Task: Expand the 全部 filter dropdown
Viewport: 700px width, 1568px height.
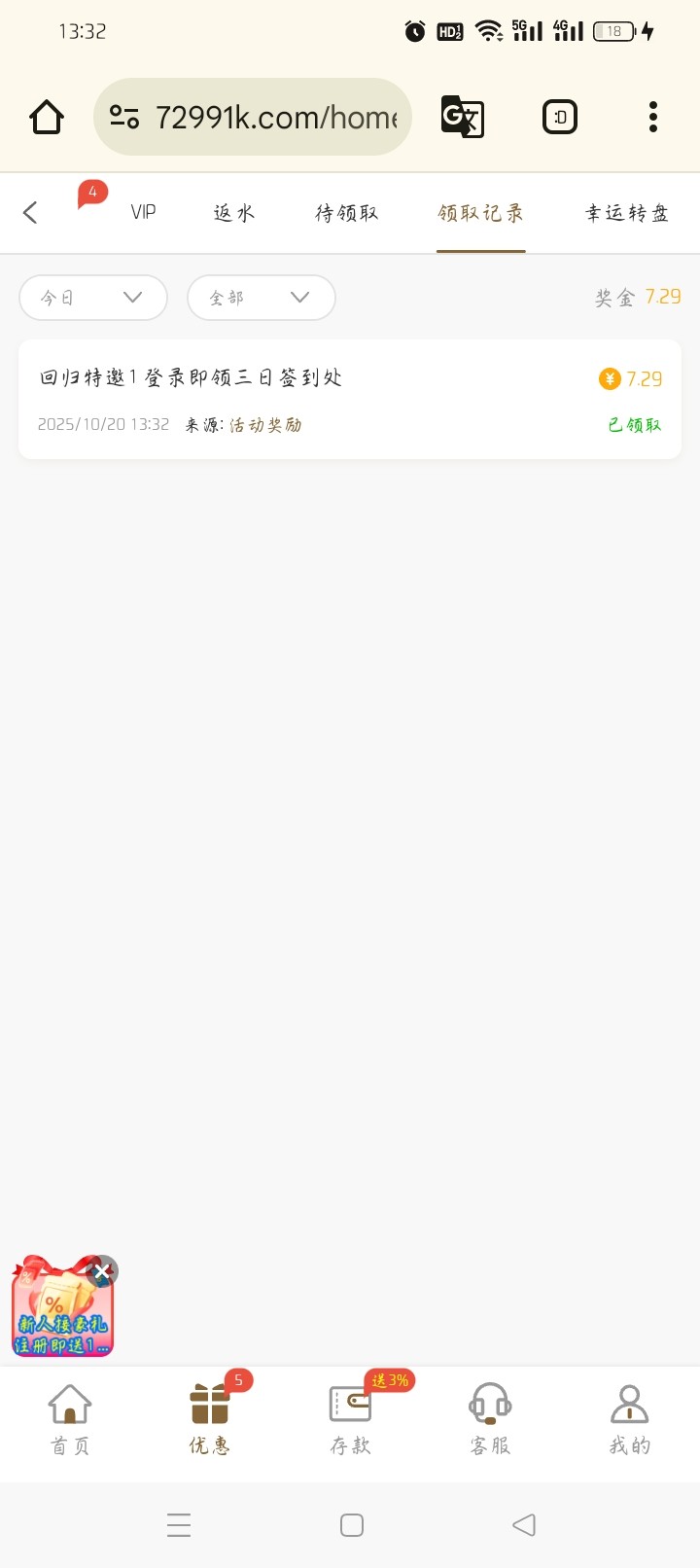Action: tap(261, 298)
